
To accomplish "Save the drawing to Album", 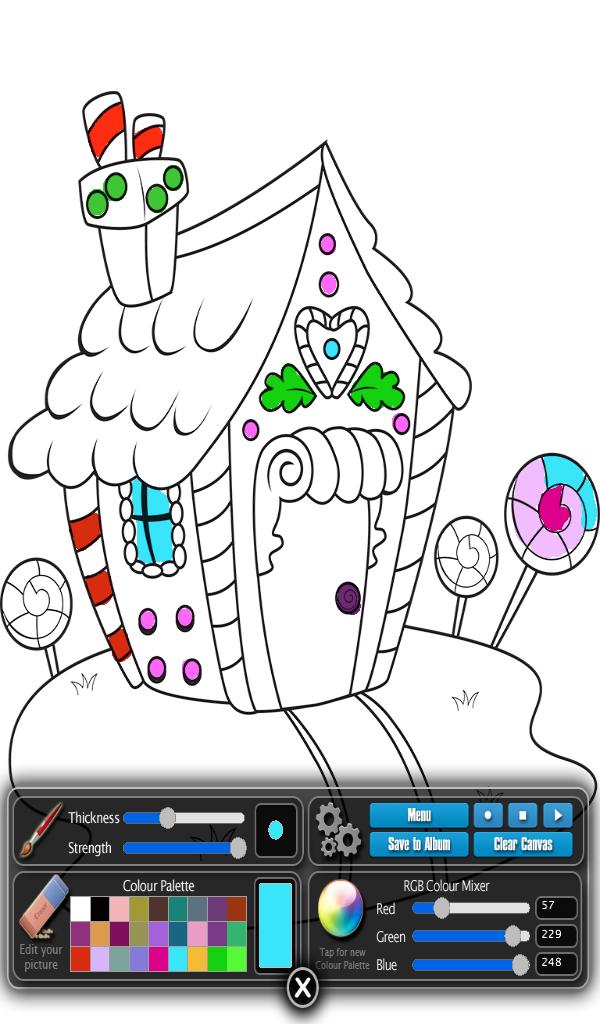I will click(418, 844).
